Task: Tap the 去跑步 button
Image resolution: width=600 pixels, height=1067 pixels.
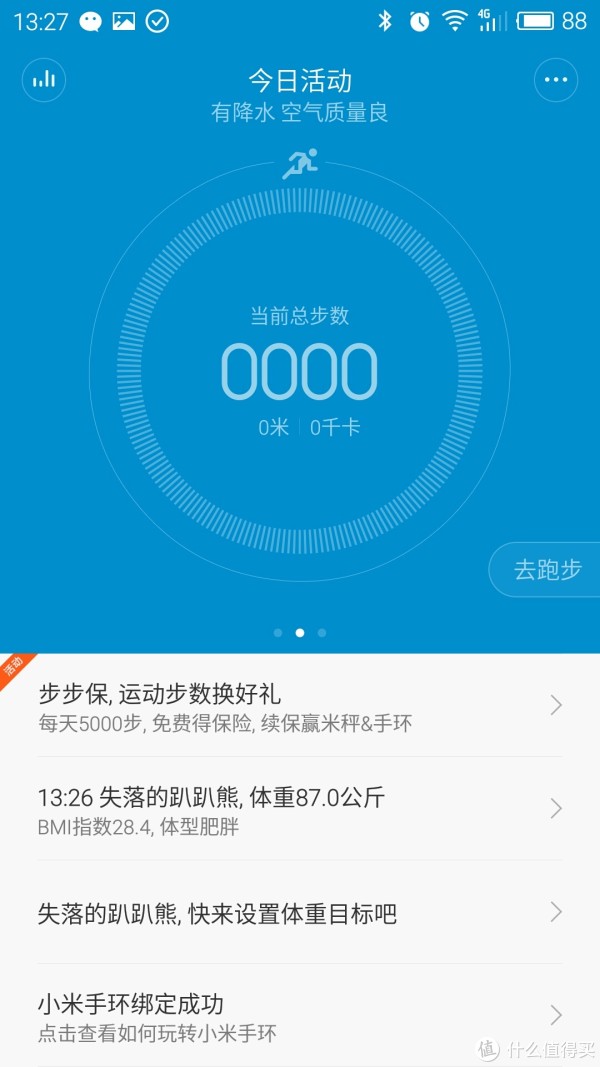Action: pos(546,570)
